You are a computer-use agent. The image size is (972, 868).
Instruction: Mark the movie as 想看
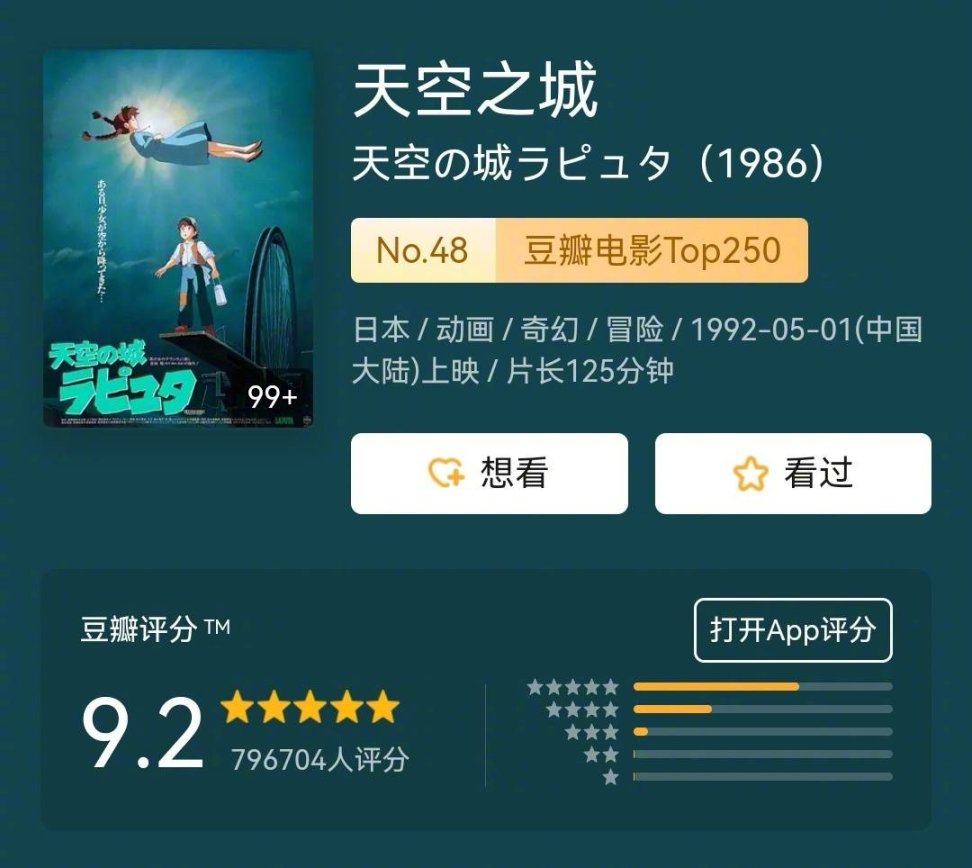tap(489, 473)
